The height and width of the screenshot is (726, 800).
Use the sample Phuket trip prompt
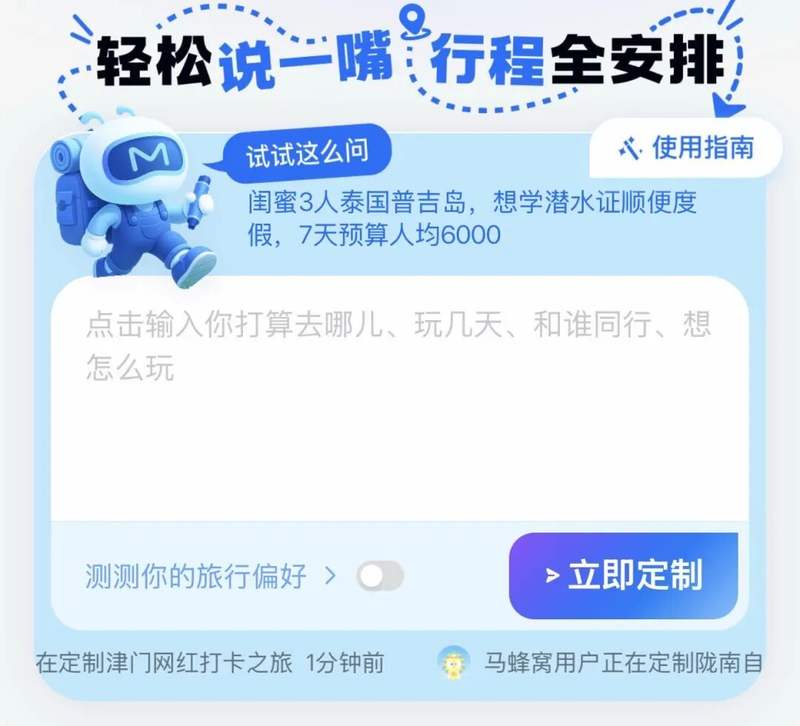point(470,218)
